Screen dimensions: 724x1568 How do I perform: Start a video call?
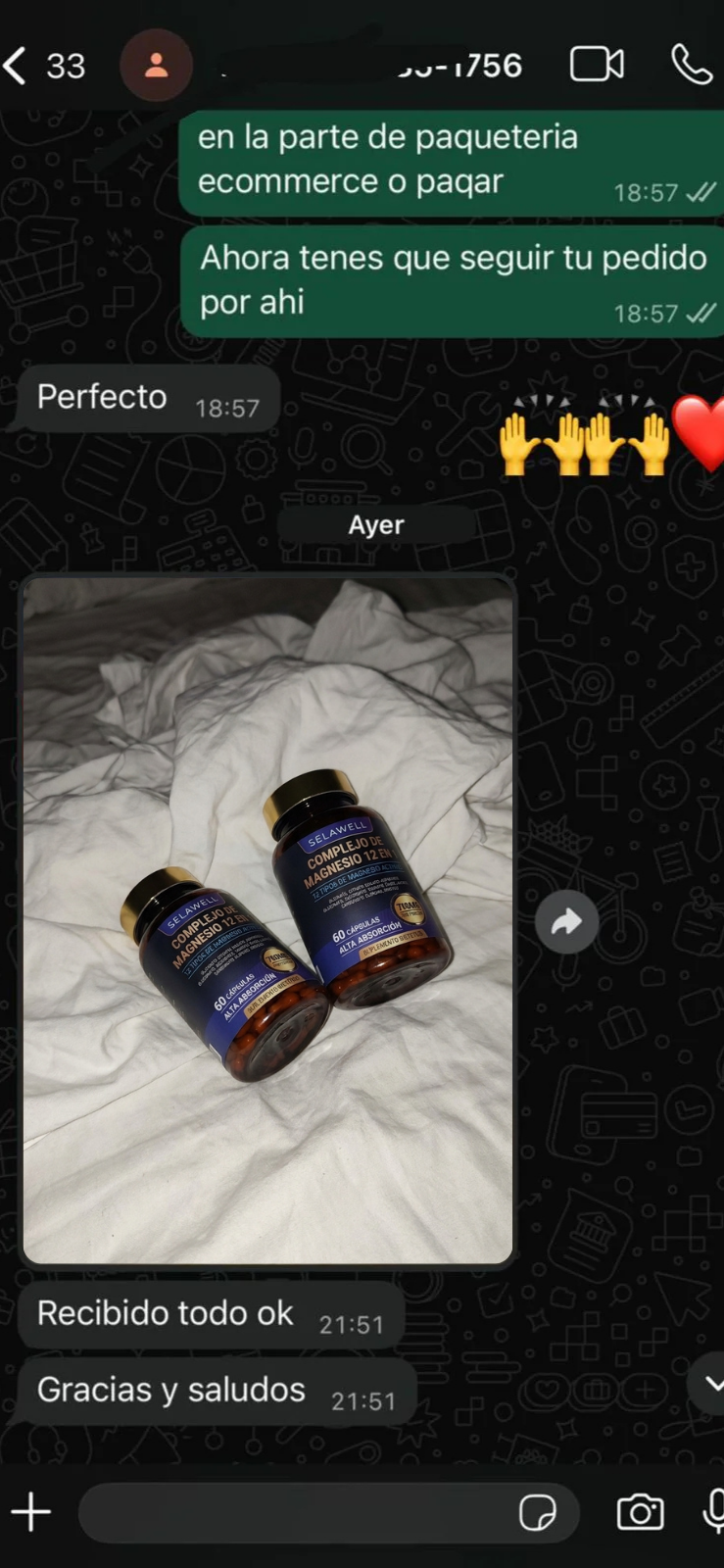[597, 65]
